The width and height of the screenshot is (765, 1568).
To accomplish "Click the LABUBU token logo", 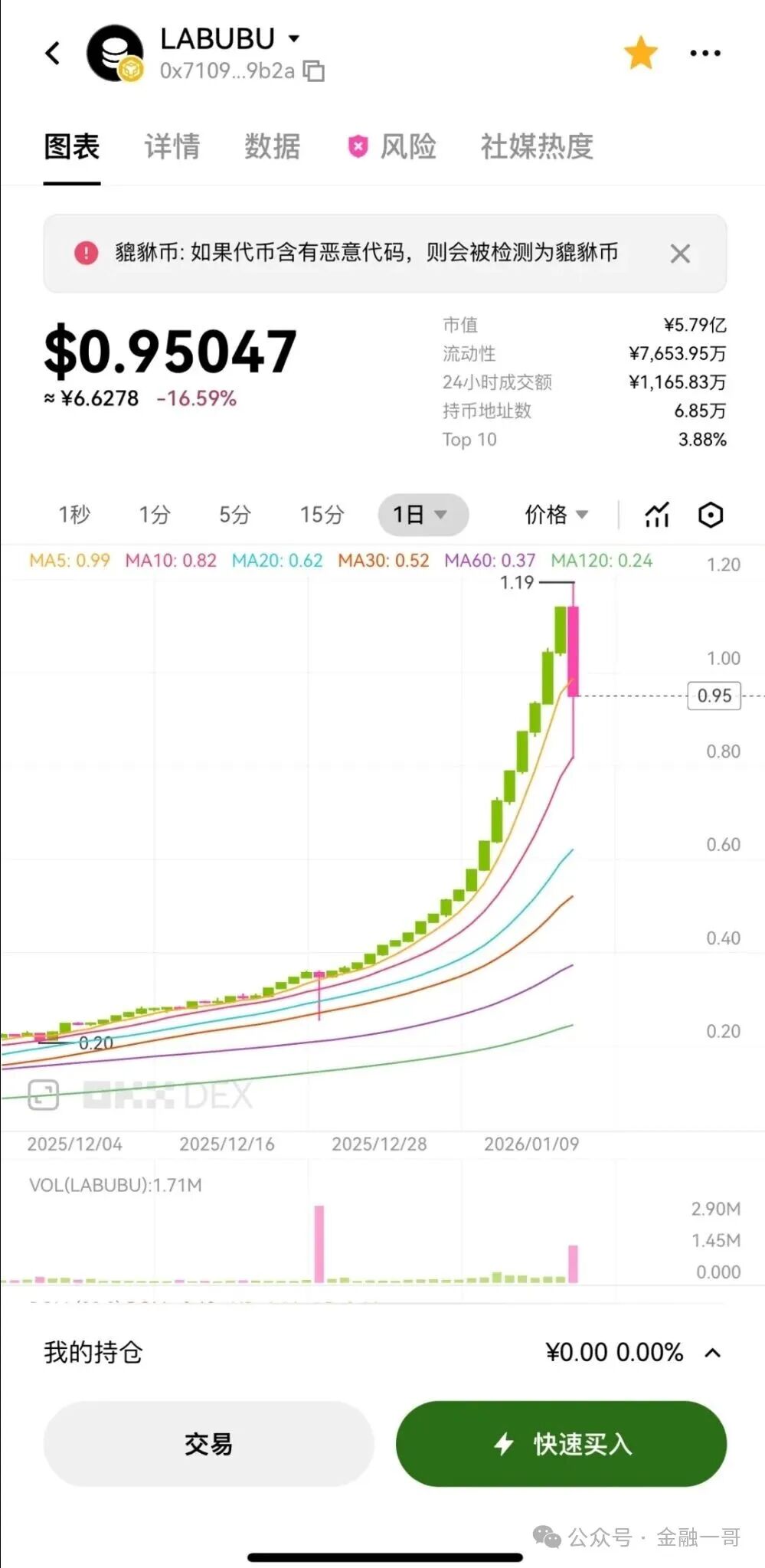I will (113, 52).
